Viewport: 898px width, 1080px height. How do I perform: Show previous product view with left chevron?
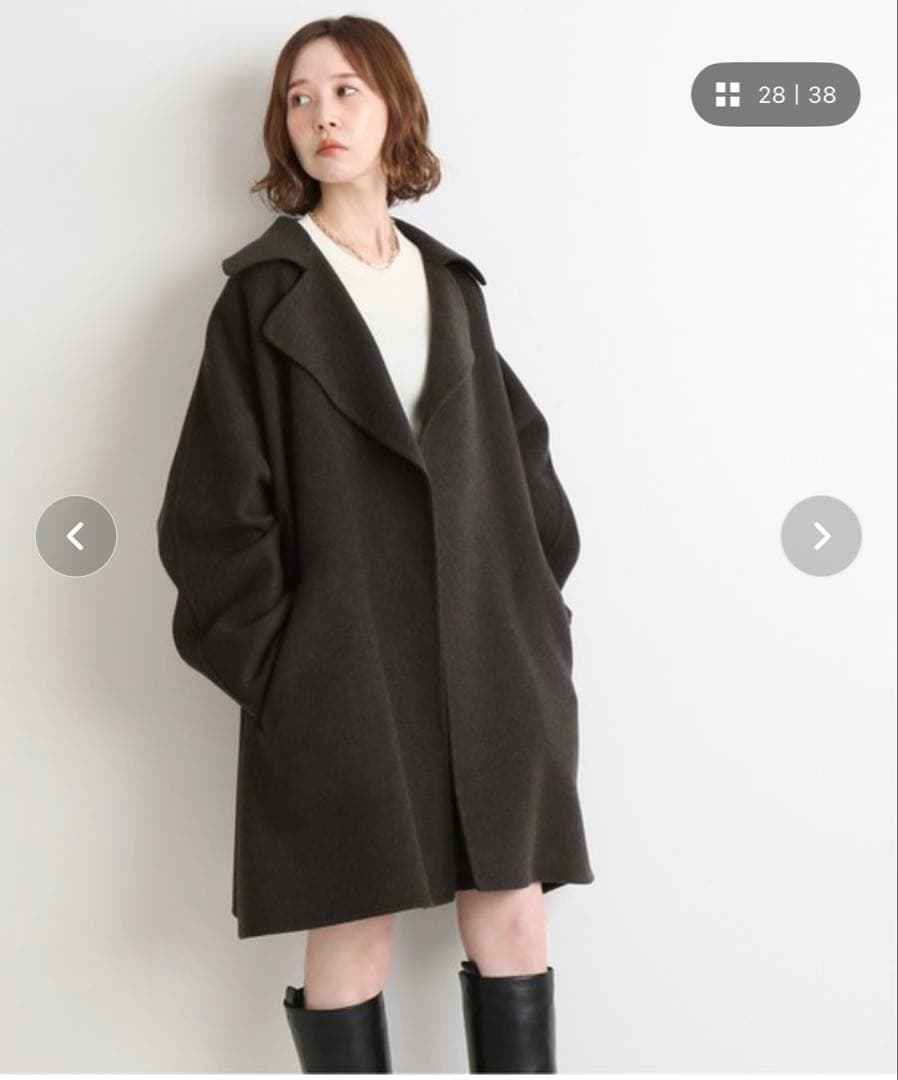[x=75, y=536]
